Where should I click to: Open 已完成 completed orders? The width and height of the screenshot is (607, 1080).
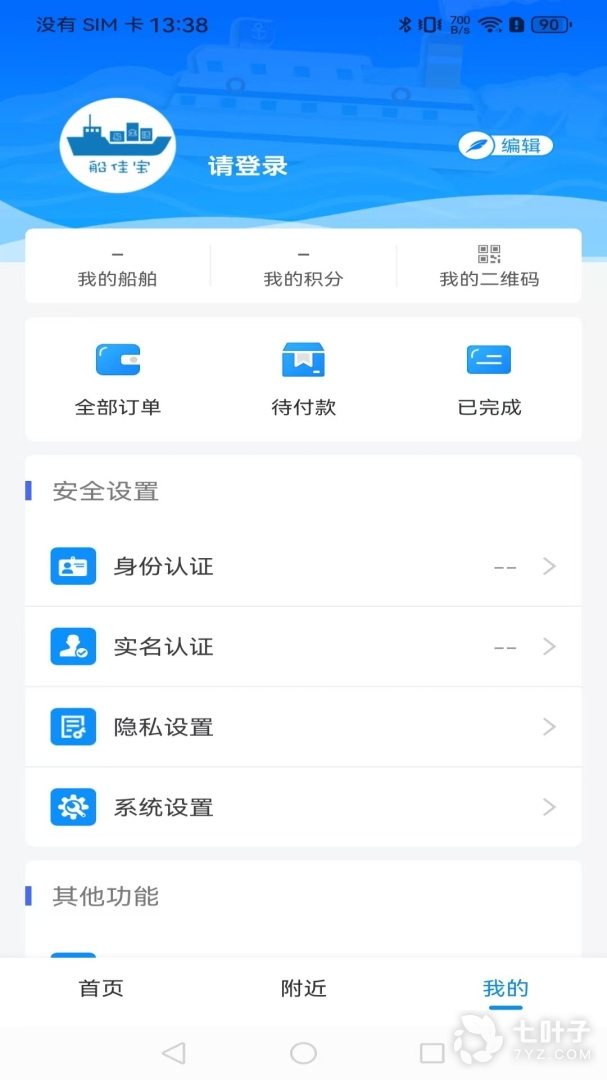(x=489, y=379)
